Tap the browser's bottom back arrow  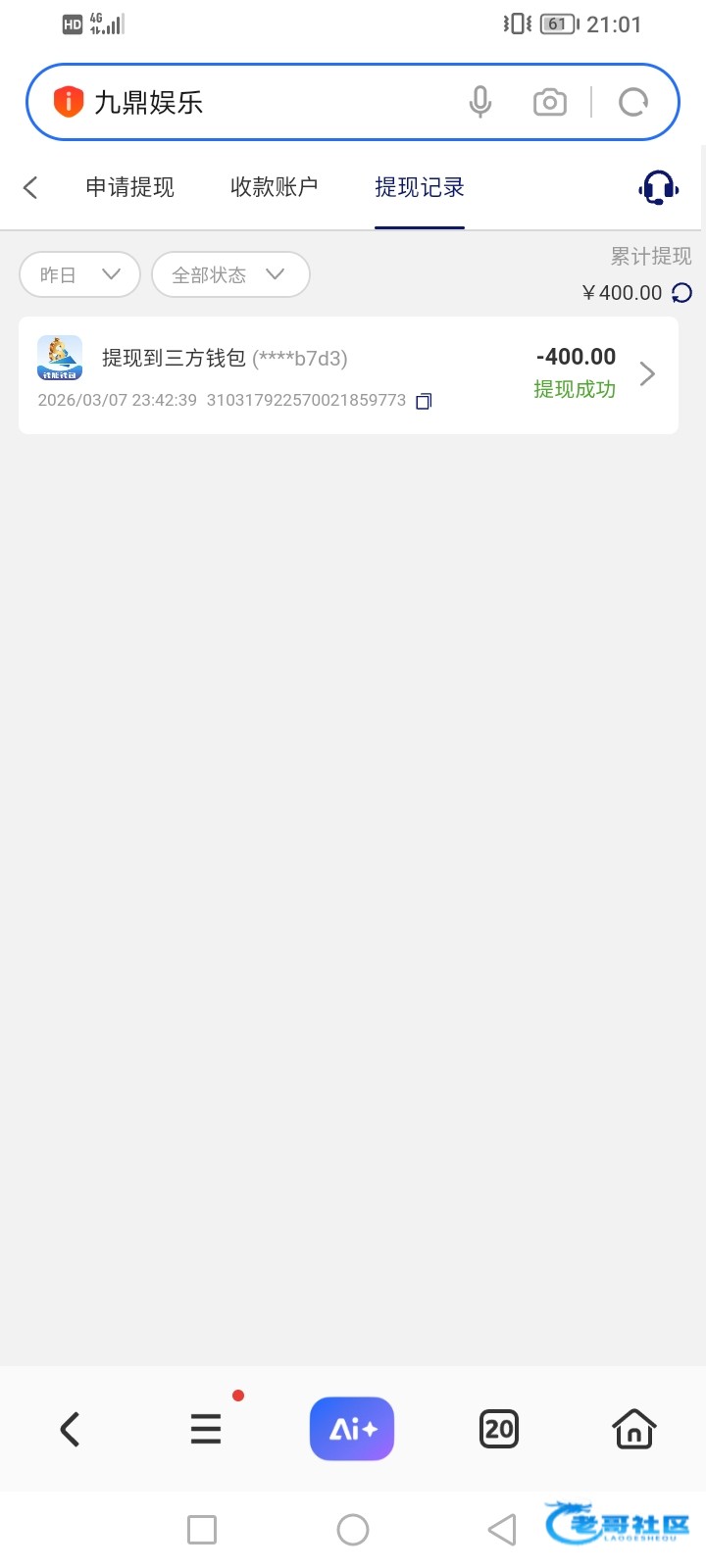[70, 1429]
